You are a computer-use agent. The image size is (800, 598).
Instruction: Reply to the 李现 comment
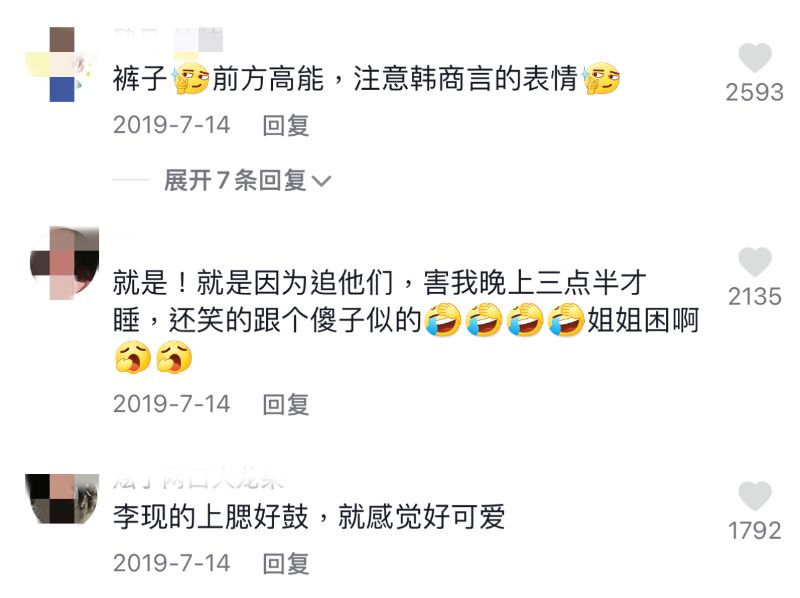[286, 563]
